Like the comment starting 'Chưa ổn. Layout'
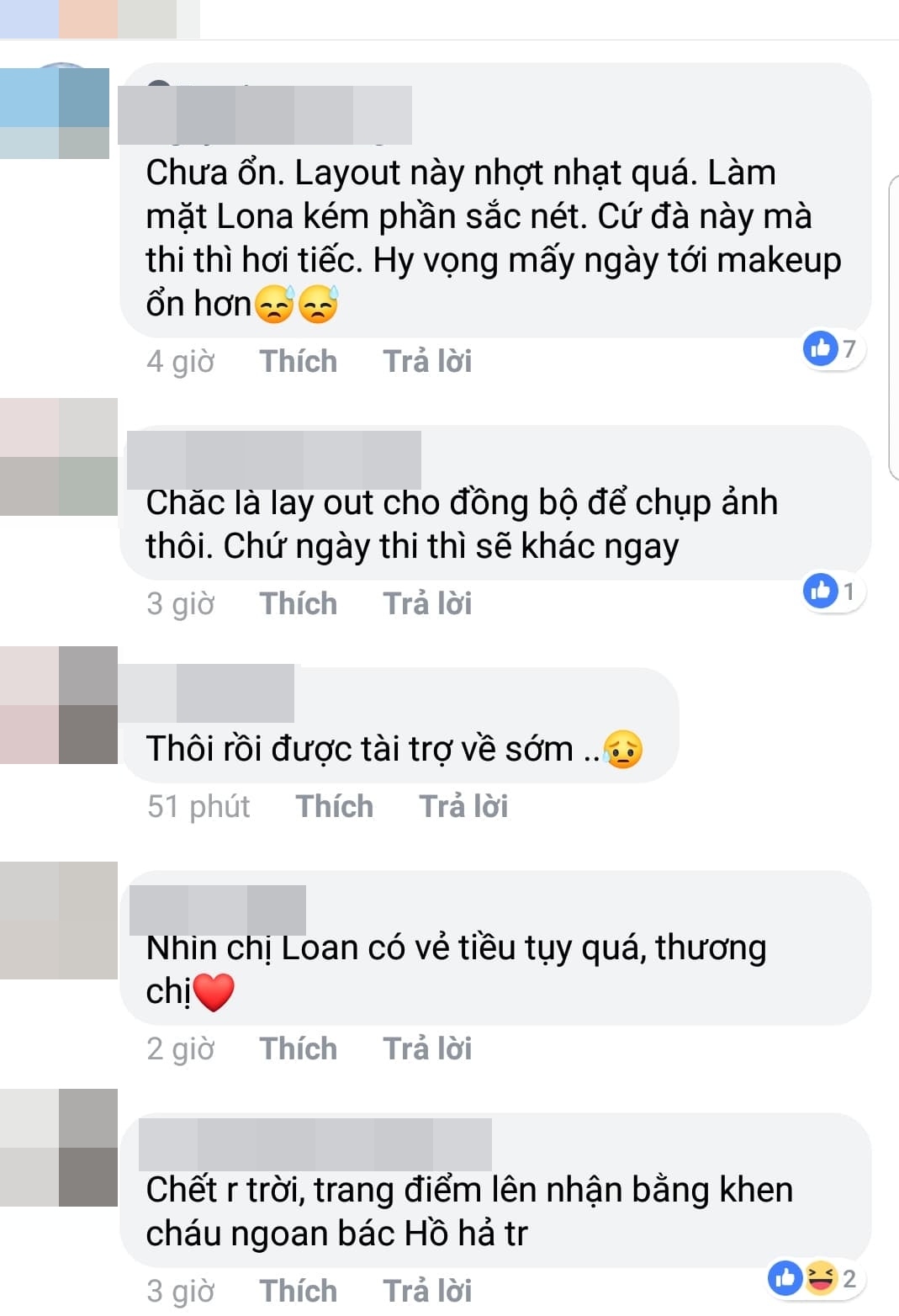899x1316 pixels. coord(298,361)
